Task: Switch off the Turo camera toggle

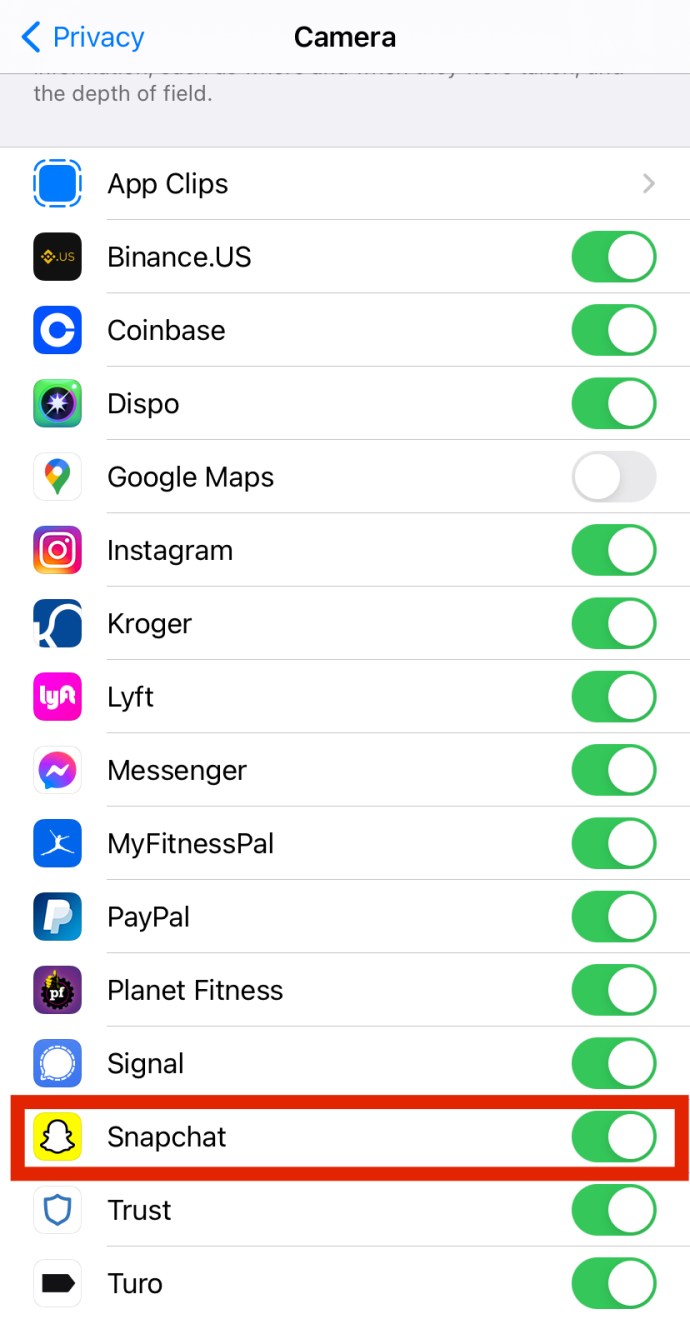Action: (613, 1283)
